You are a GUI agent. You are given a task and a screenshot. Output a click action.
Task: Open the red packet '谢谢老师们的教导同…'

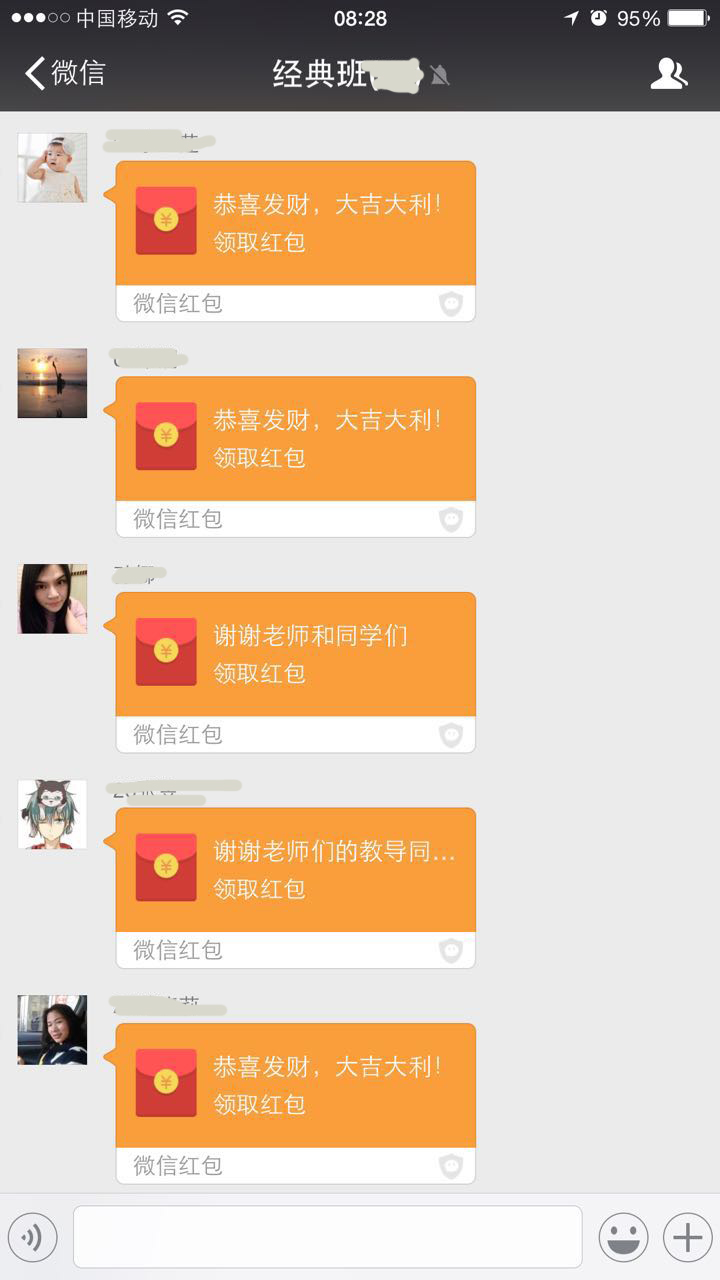[x=295, y=870]
